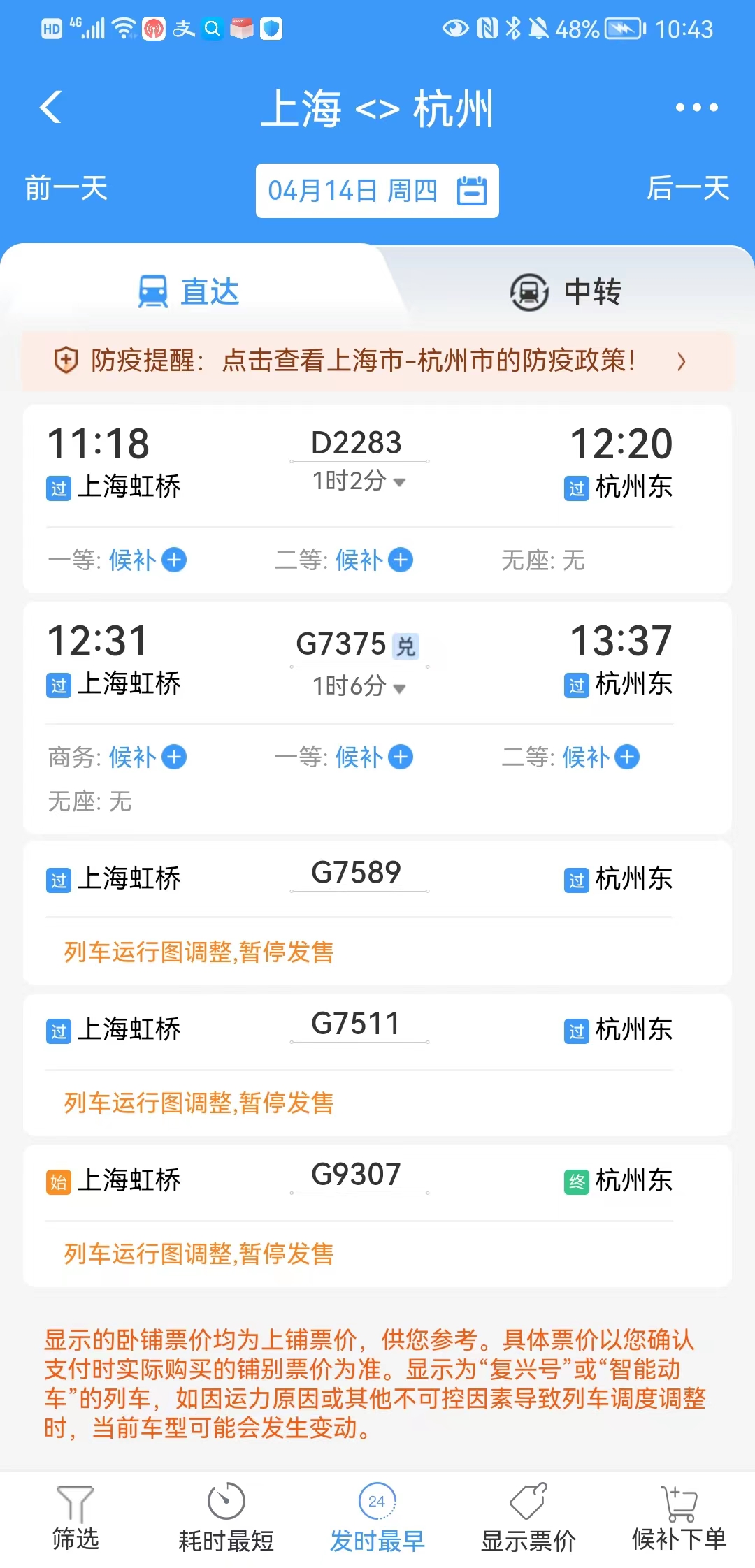Open the three-dot overflow menu
Screen dimensions: 755x1568
pos(696,108)
